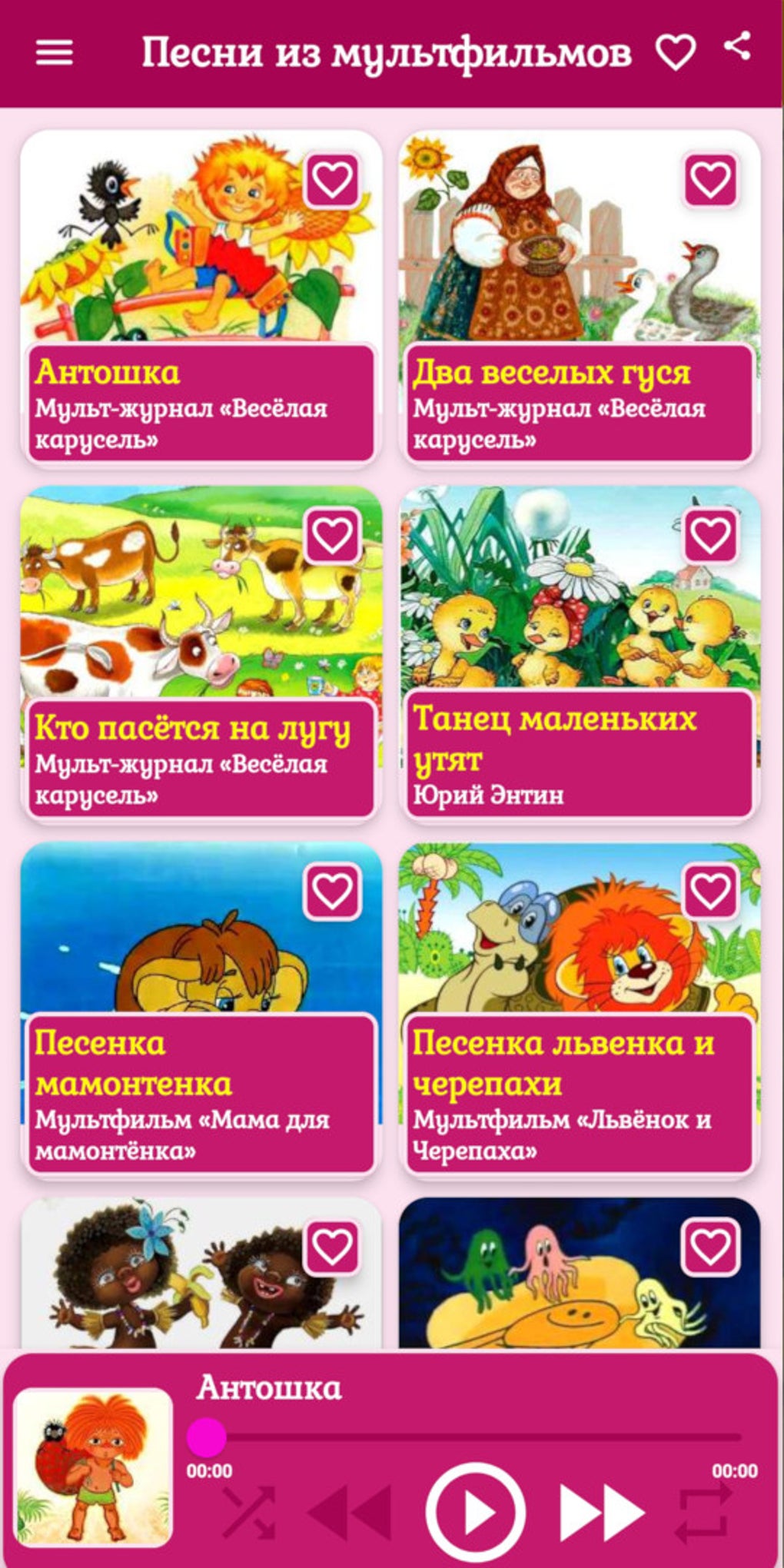Like the Два веселых гуся song
Viewport: 784px width, 1568px height.
pos(710,180)
